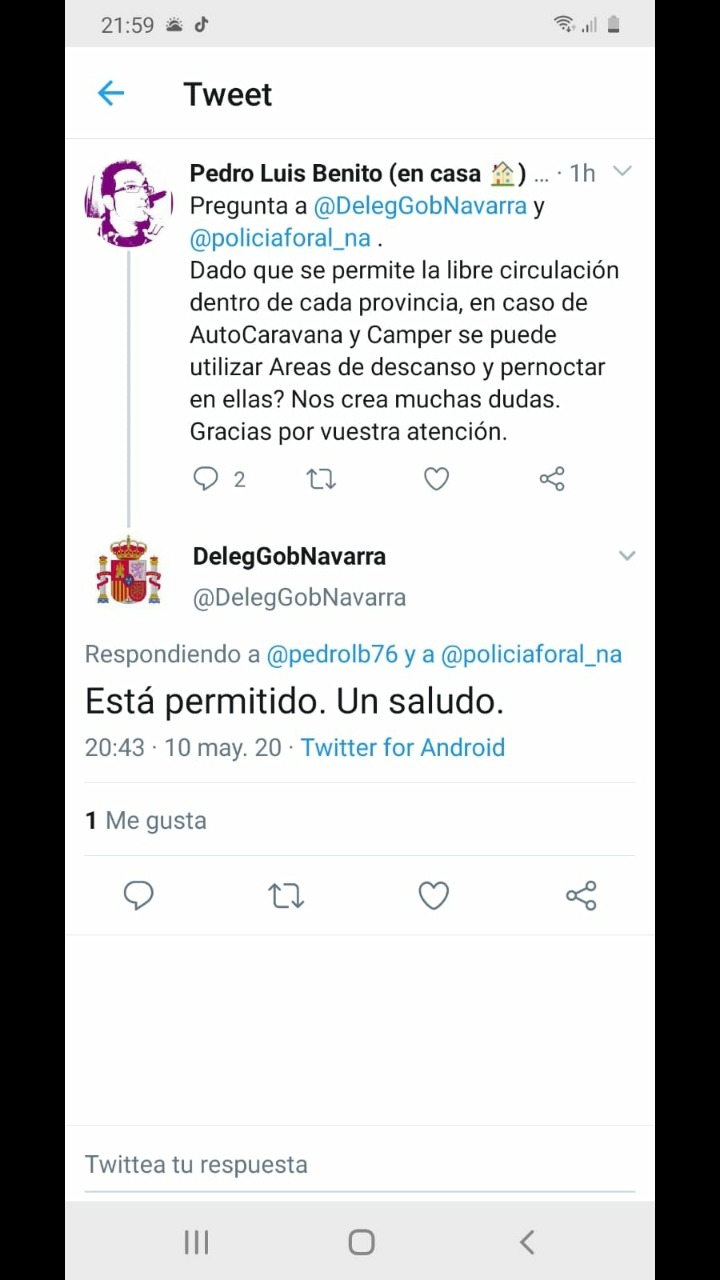Retweet Pedro Luis Benito's question

click(321, 479)
